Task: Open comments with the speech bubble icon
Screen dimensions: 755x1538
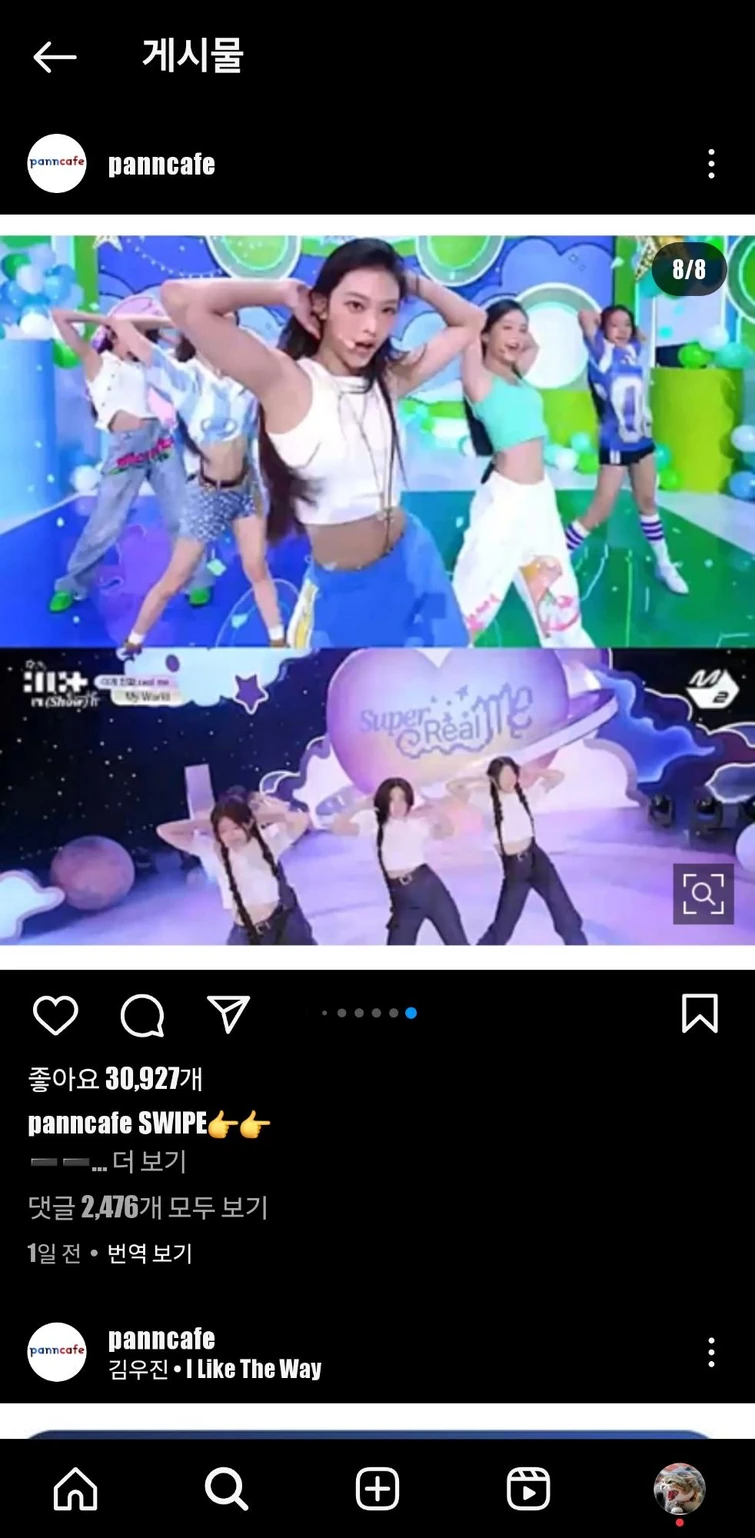Action: click(142, 1015)
